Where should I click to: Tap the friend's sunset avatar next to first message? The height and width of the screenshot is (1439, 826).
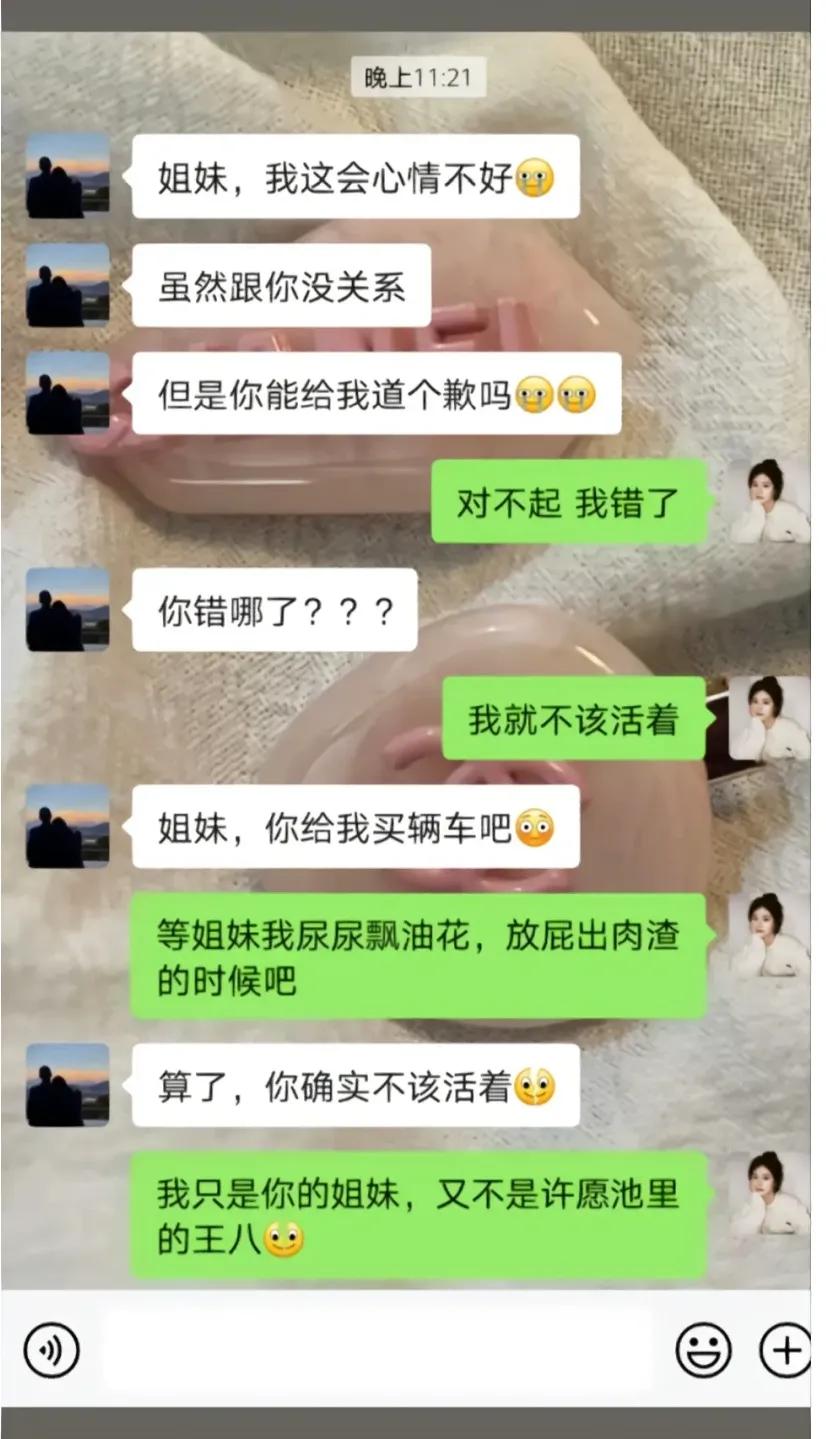68,177
